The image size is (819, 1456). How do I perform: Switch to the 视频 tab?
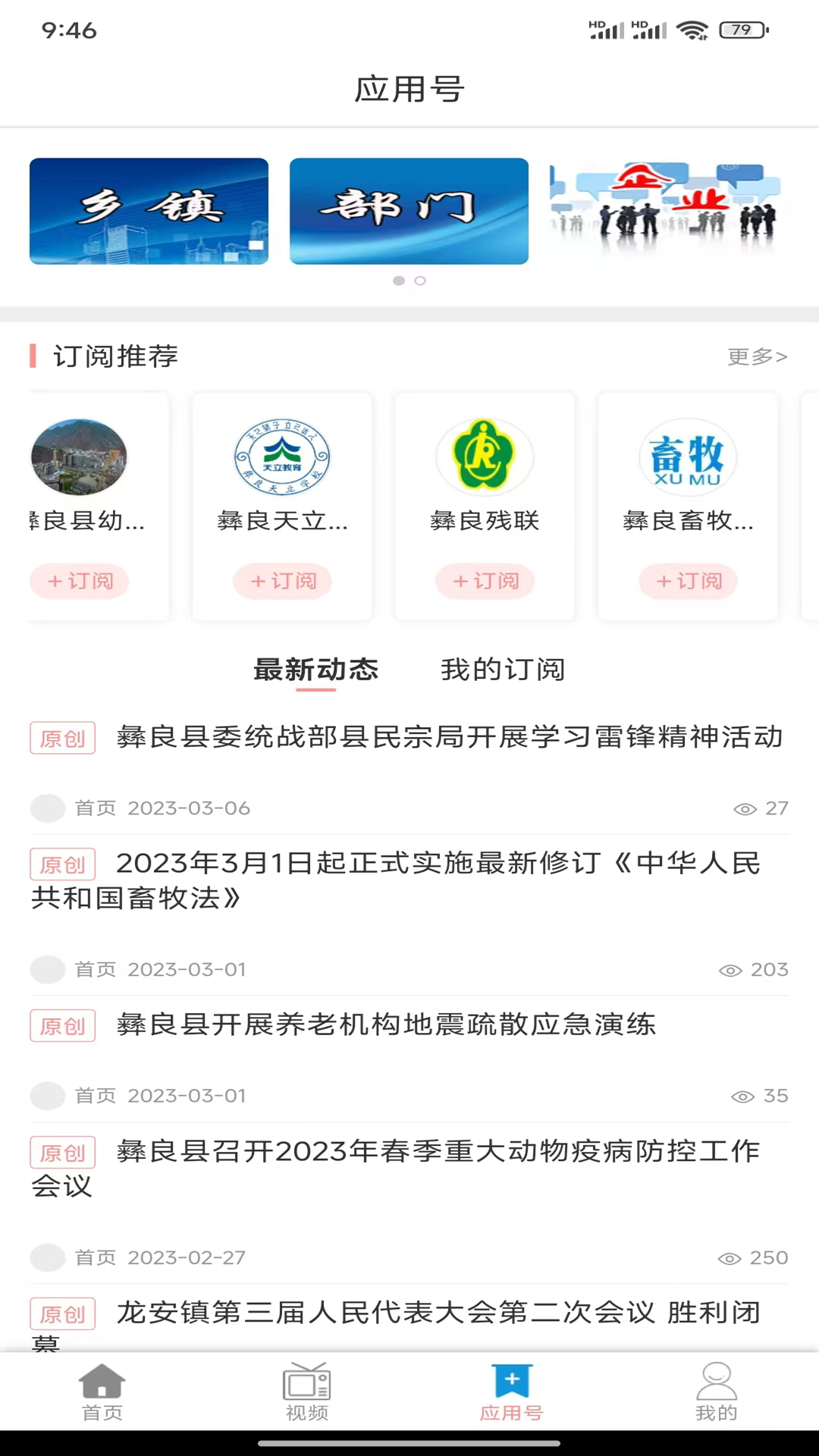coord(307,1392)
